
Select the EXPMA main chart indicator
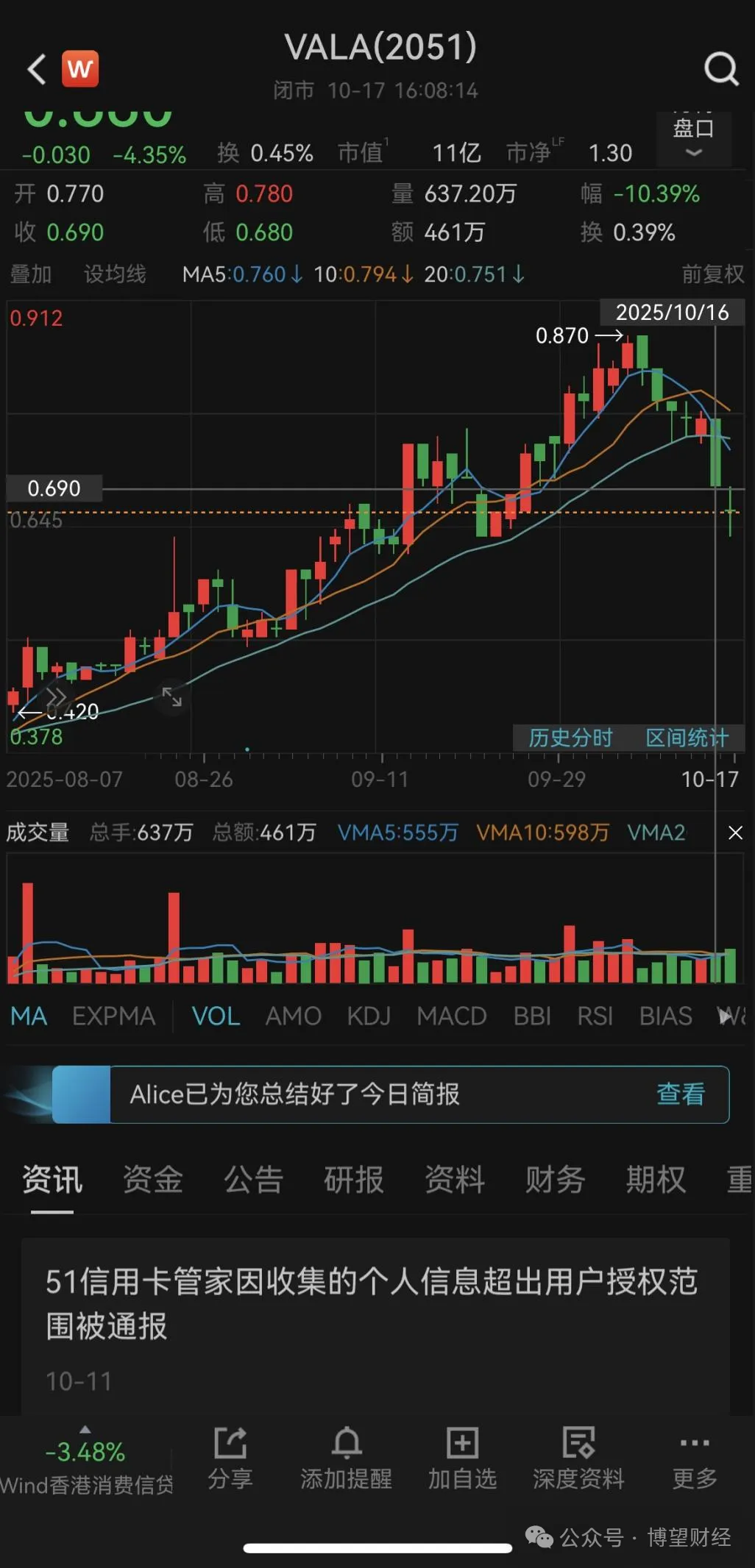tap(113, 1016)
